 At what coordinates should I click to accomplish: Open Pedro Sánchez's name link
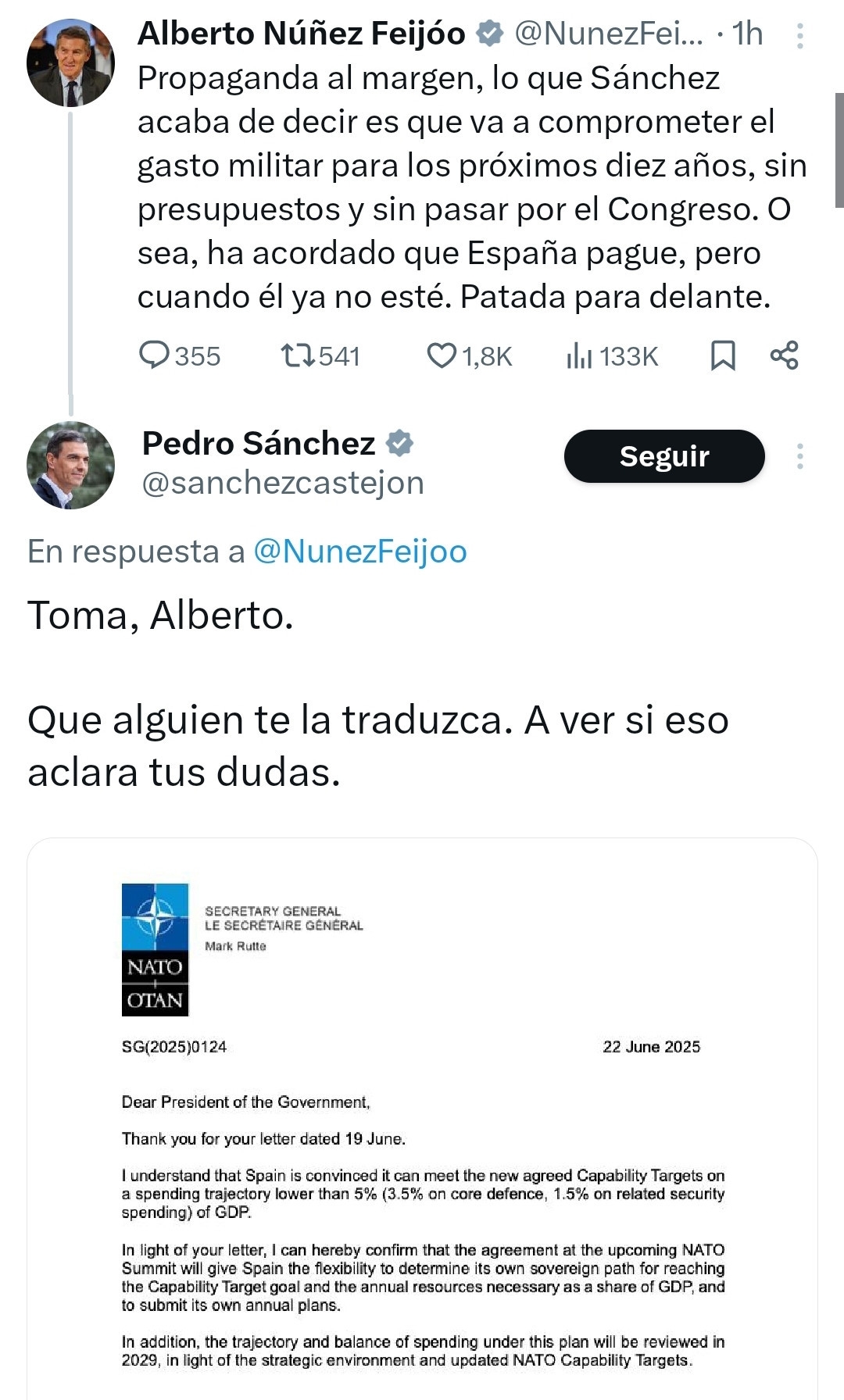click(258, 443)
